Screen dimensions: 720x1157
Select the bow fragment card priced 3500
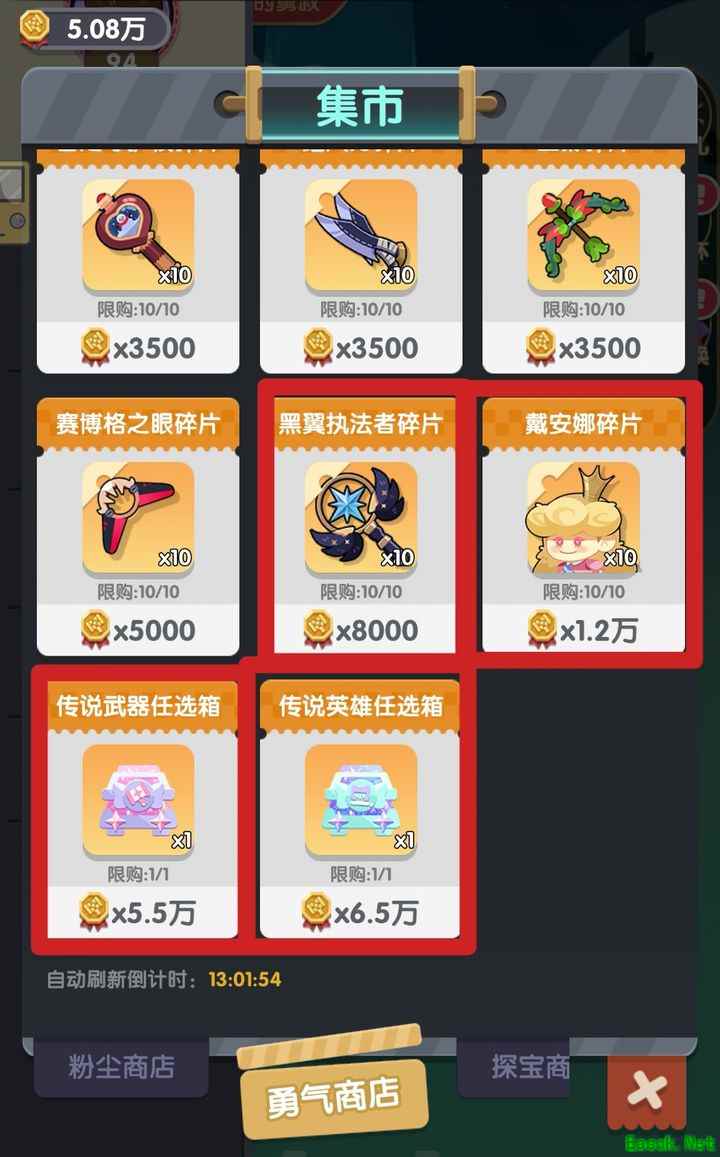point(583,235)
